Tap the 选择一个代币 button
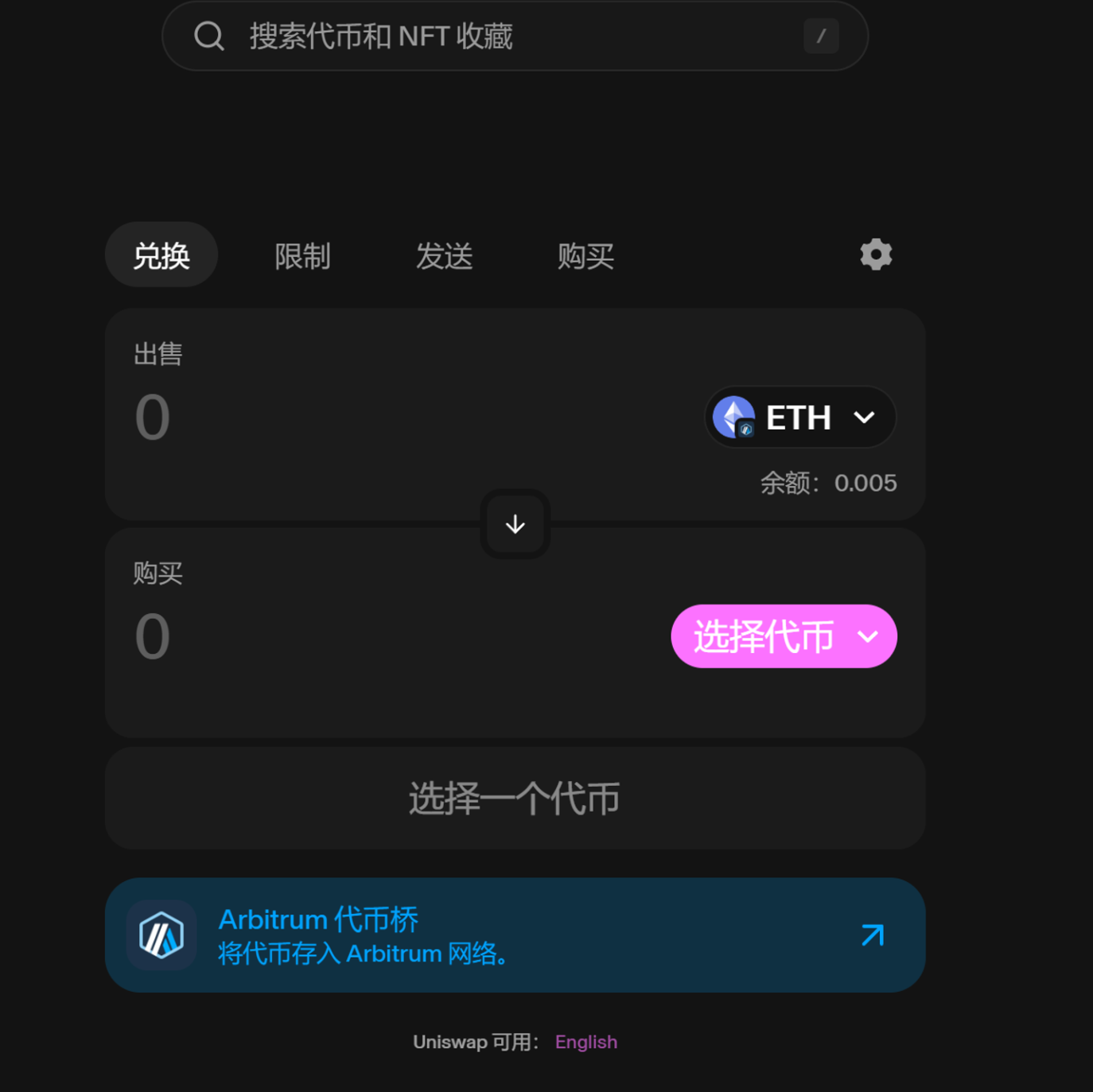This screenshot has height=1092, width=1093. click(515, 798)
